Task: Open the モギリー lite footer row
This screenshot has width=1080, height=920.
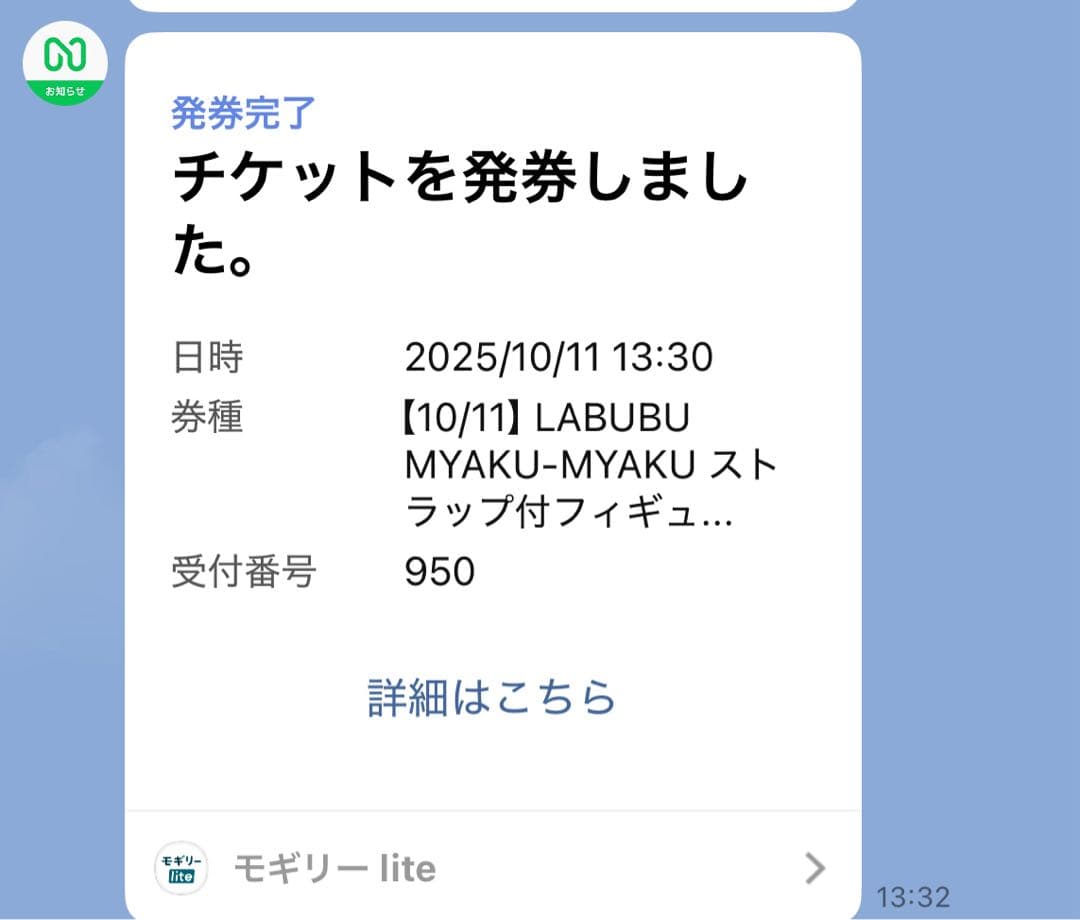Action: [492, 868]
